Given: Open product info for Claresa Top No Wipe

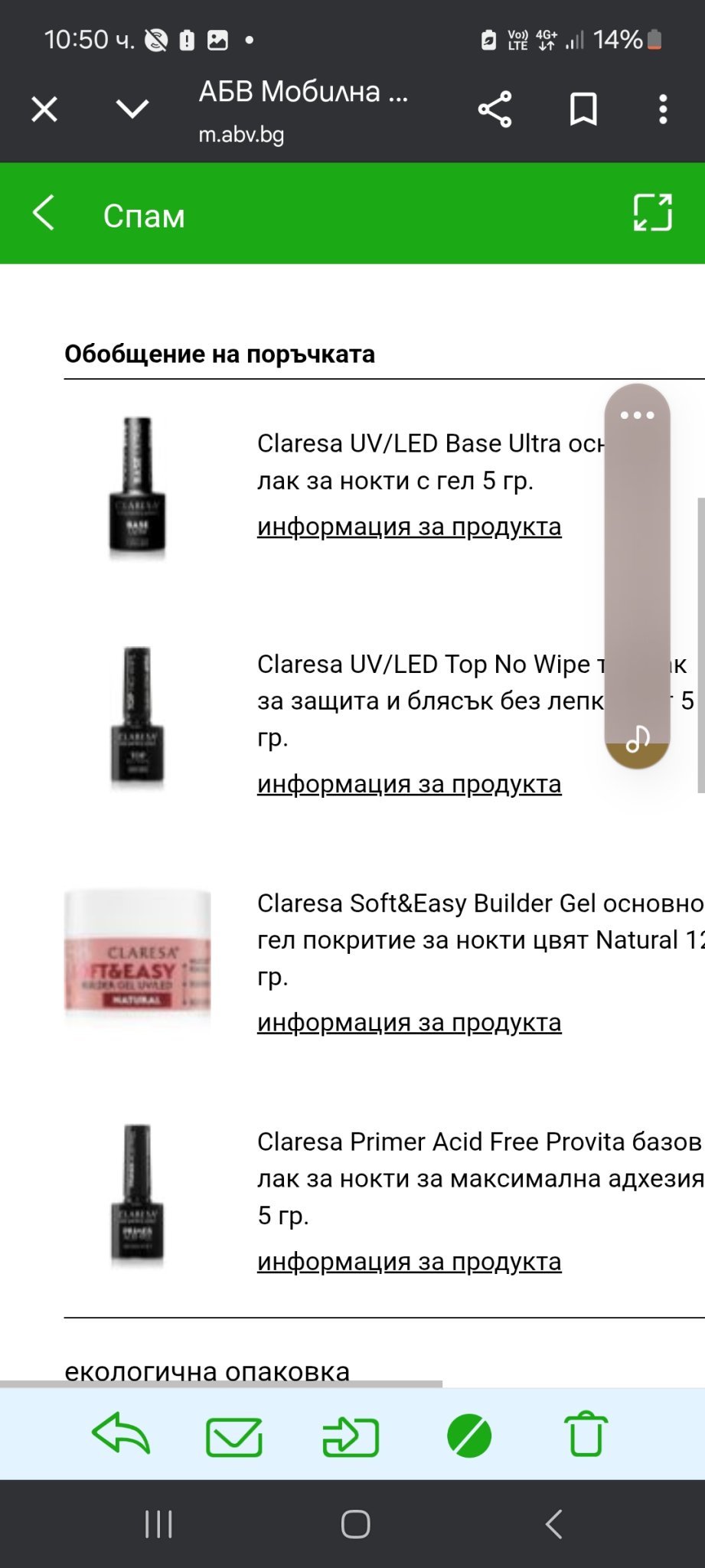Looking at the screenshot, I should coord(409,785).
